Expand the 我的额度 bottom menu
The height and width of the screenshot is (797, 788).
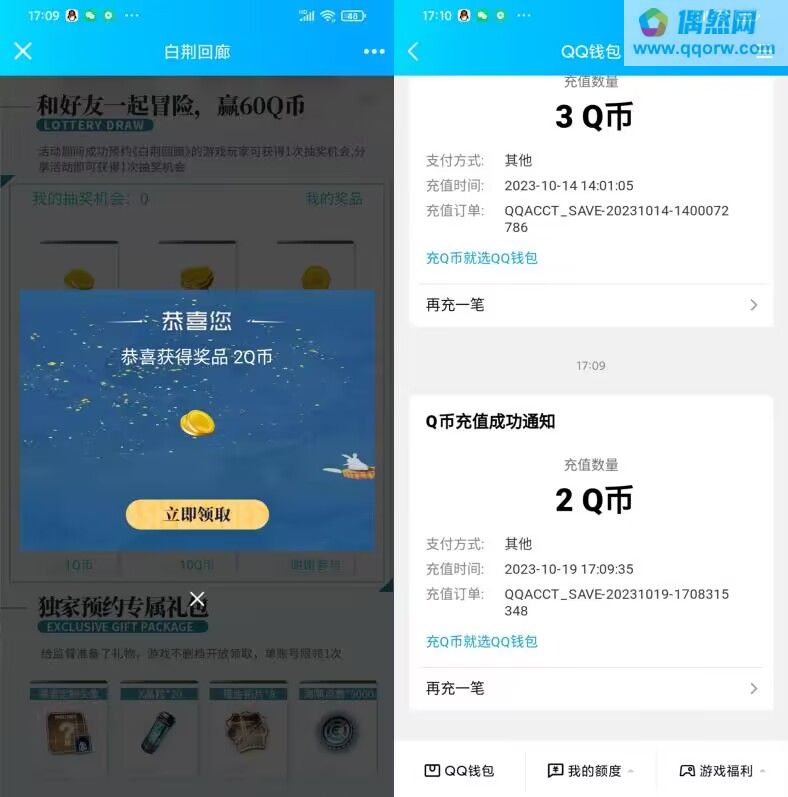pos(591,771)
